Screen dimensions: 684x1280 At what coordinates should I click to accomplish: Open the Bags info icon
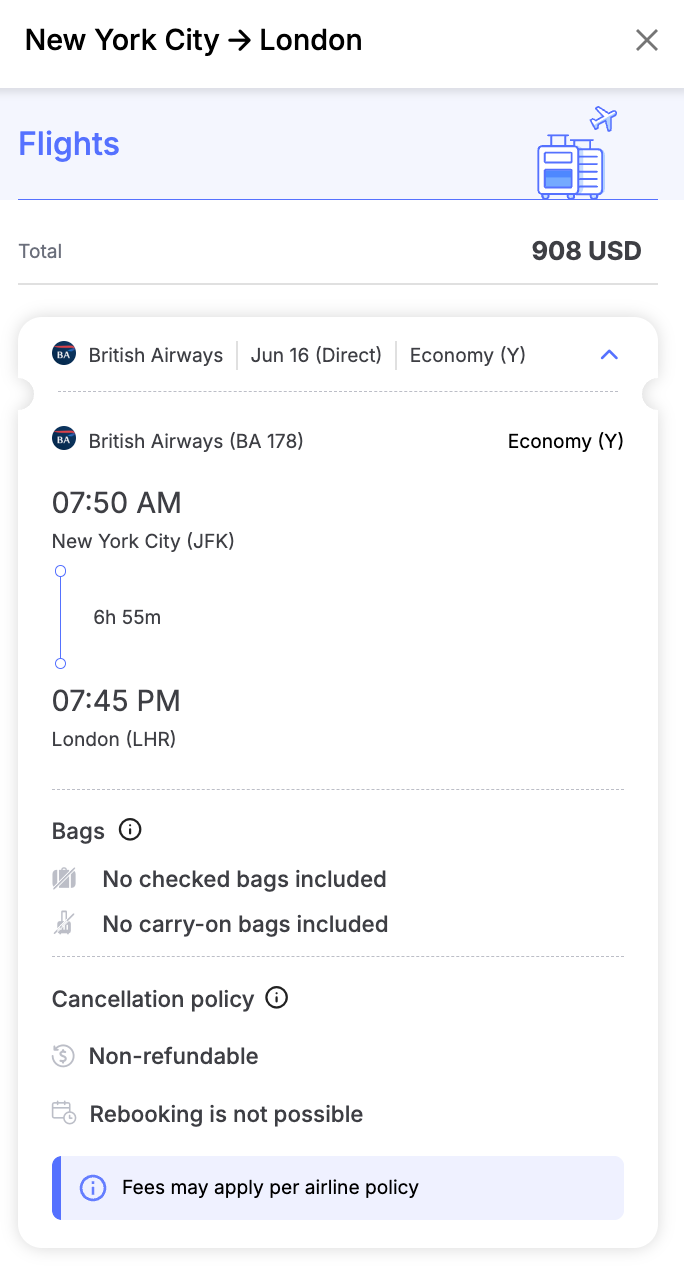pos(130,830)
